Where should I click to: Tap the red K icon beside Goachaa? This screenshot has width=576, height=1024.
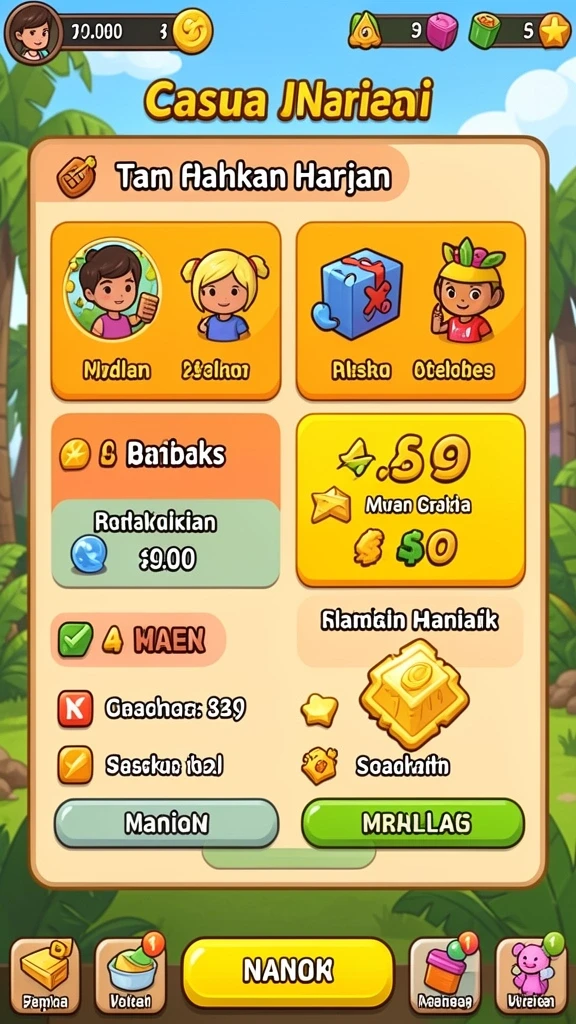(75, 709)
